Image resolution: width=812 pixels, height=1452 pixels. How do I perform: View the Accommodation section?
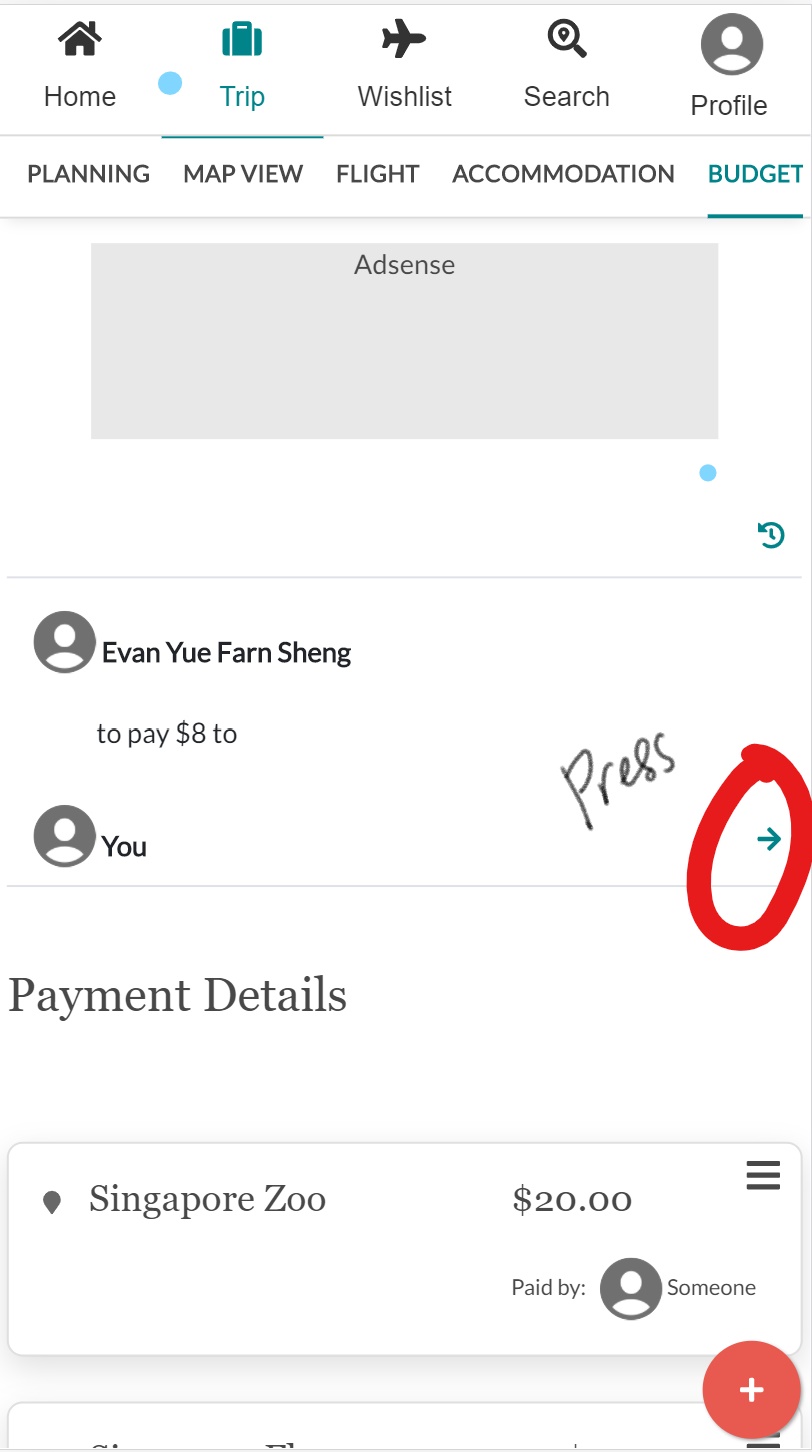[x=563, y=174]
